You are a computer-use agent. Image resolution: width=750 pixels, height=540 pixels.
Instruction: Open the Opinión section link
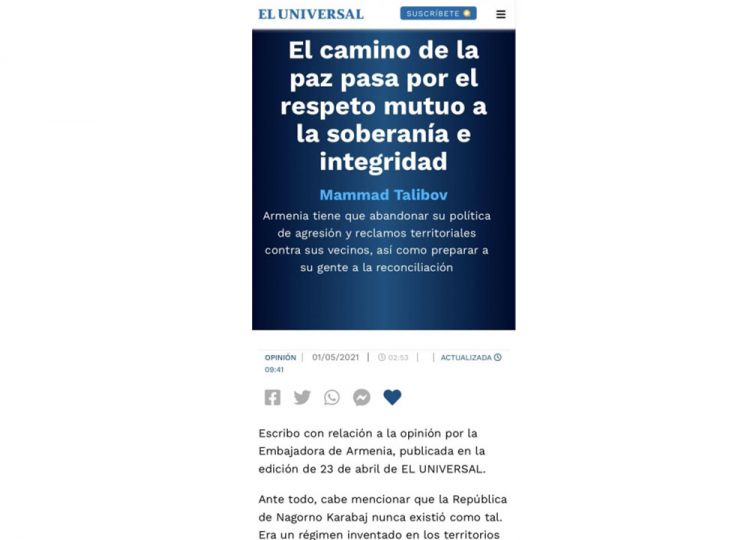point(280,357)
